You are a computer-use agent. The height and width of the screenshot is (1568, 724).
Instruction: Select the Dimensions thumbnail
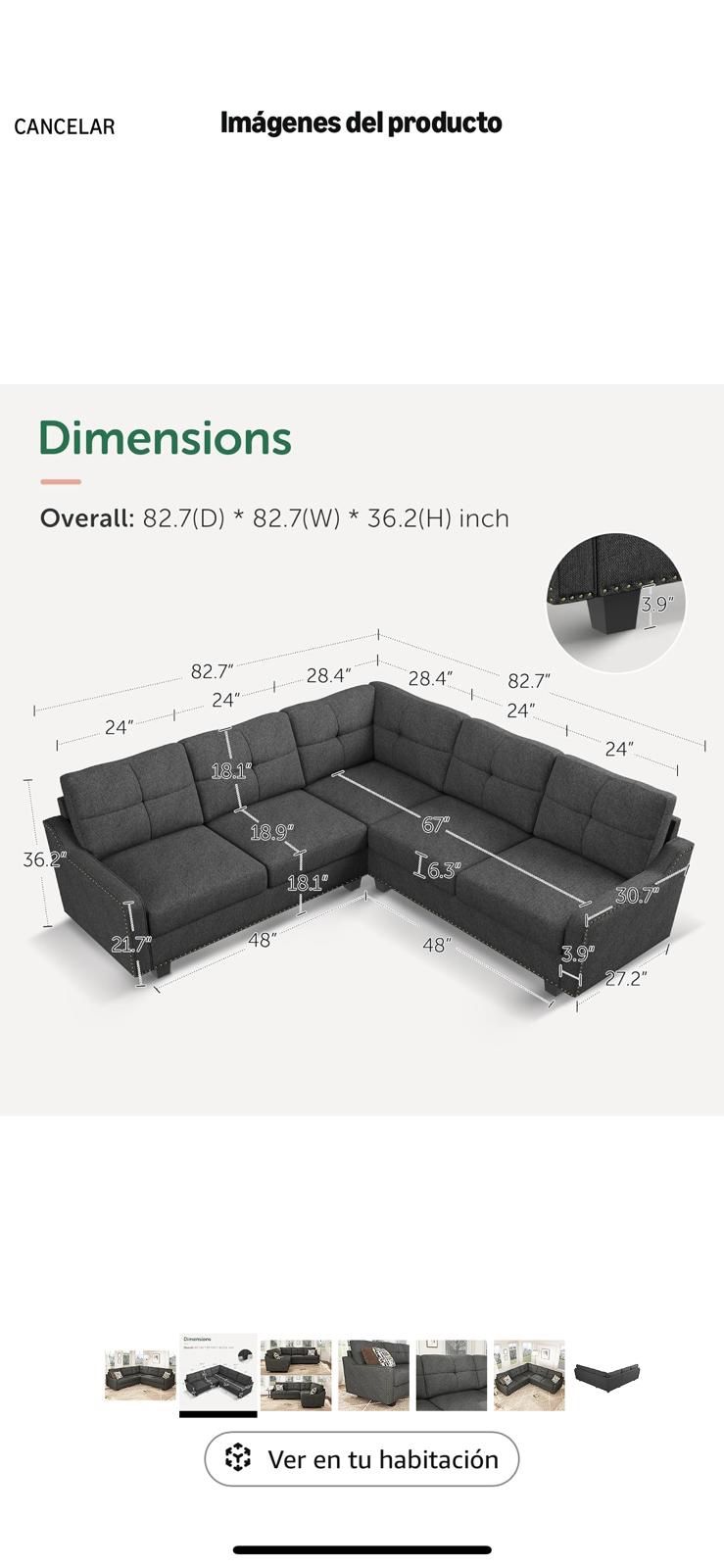[218, 1374]
